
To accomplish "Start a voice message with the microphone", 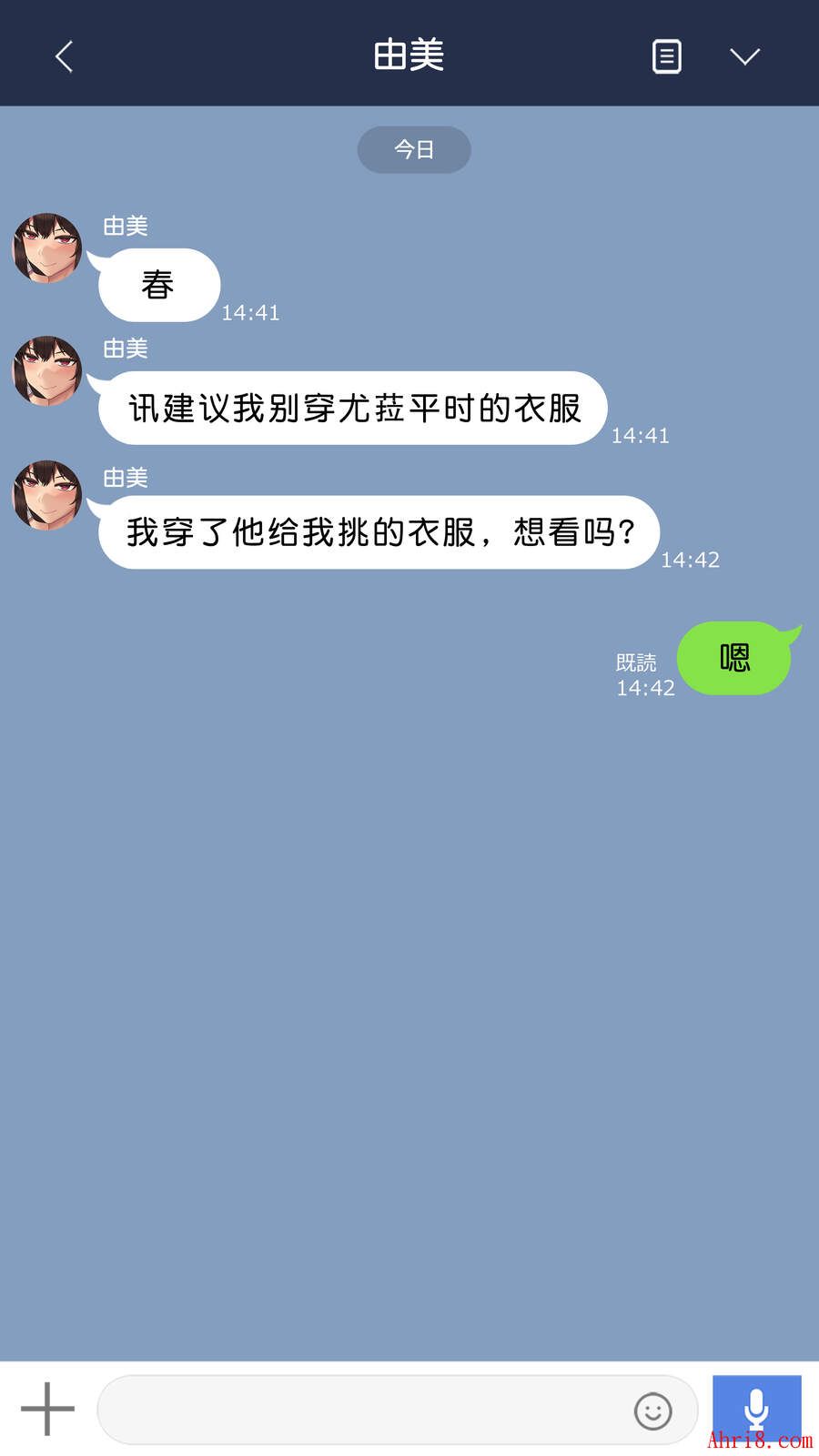I will point(756,1407).
